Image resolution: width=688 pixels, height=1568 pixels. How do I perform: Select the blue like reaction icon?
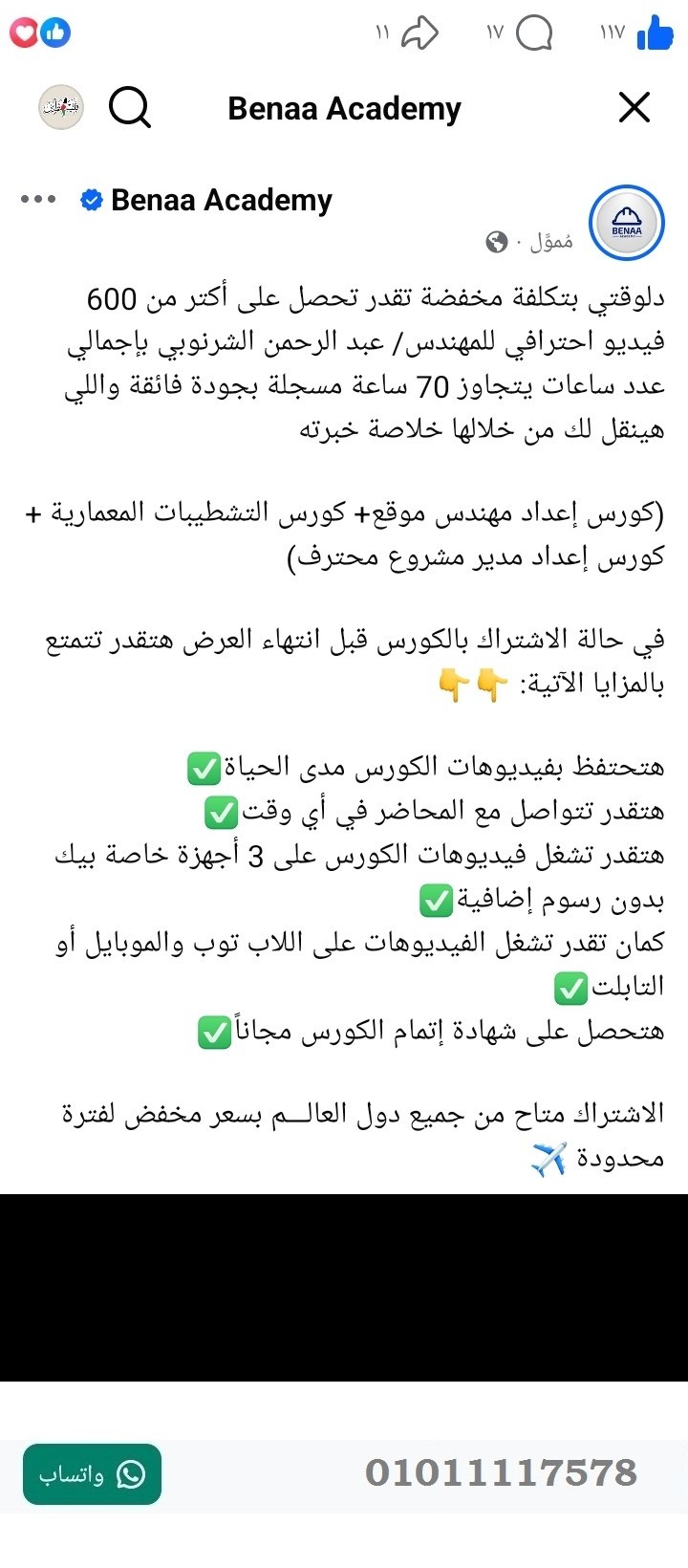click(x=55, y=33)
